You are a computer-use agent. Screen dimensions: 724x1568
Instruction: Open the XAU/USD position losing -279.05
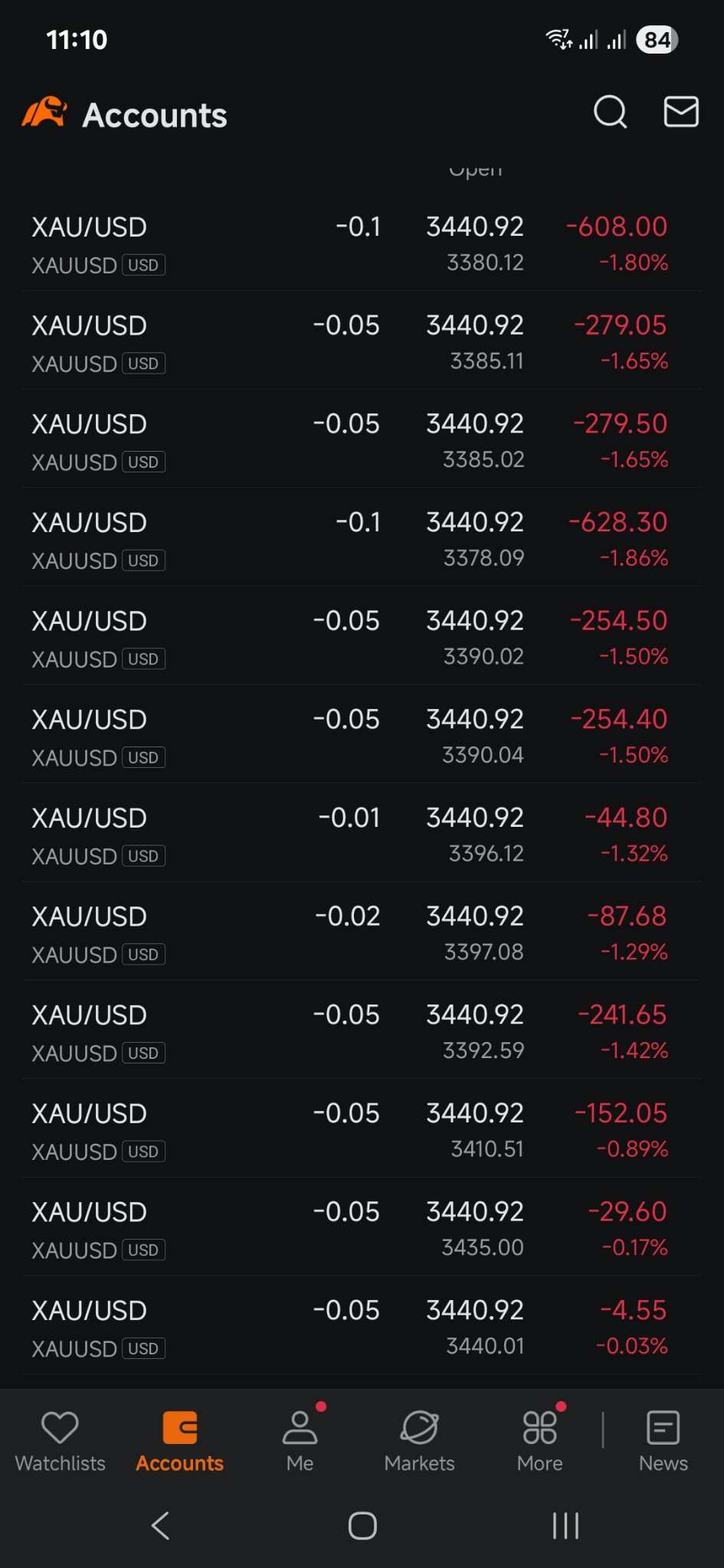click(x=362, y=342)
